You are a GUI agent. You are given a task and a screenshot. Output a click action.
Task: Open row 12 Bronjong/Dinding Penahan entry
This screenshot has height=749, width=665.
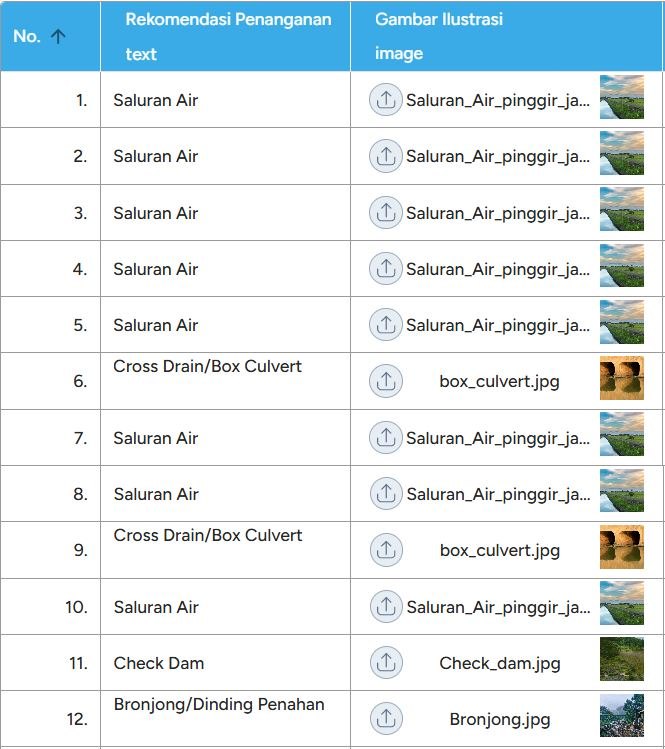click(x=218, y=704)
